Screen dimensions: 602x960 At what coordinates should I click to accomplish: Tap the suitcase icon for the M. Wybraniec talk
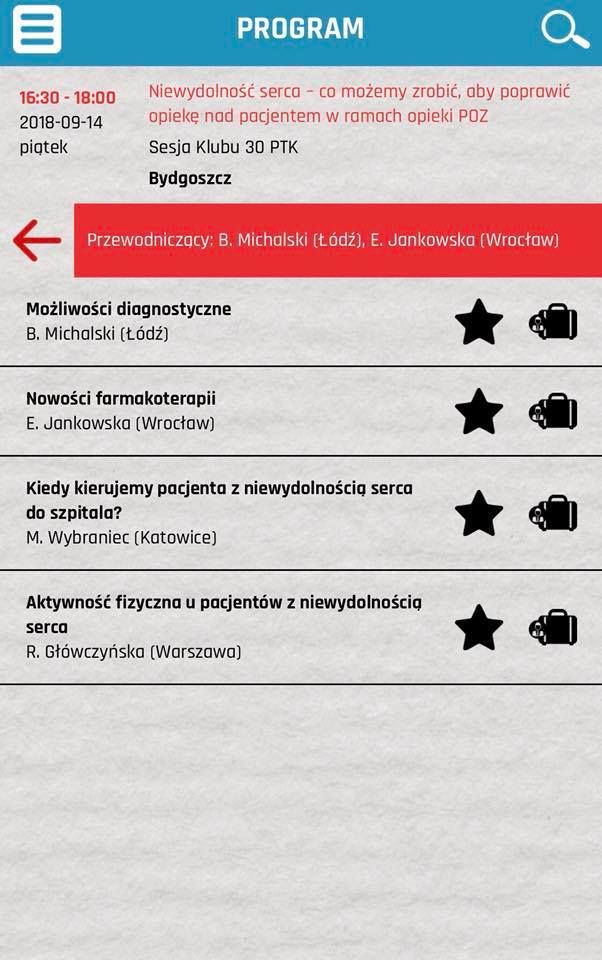[554, 513]
